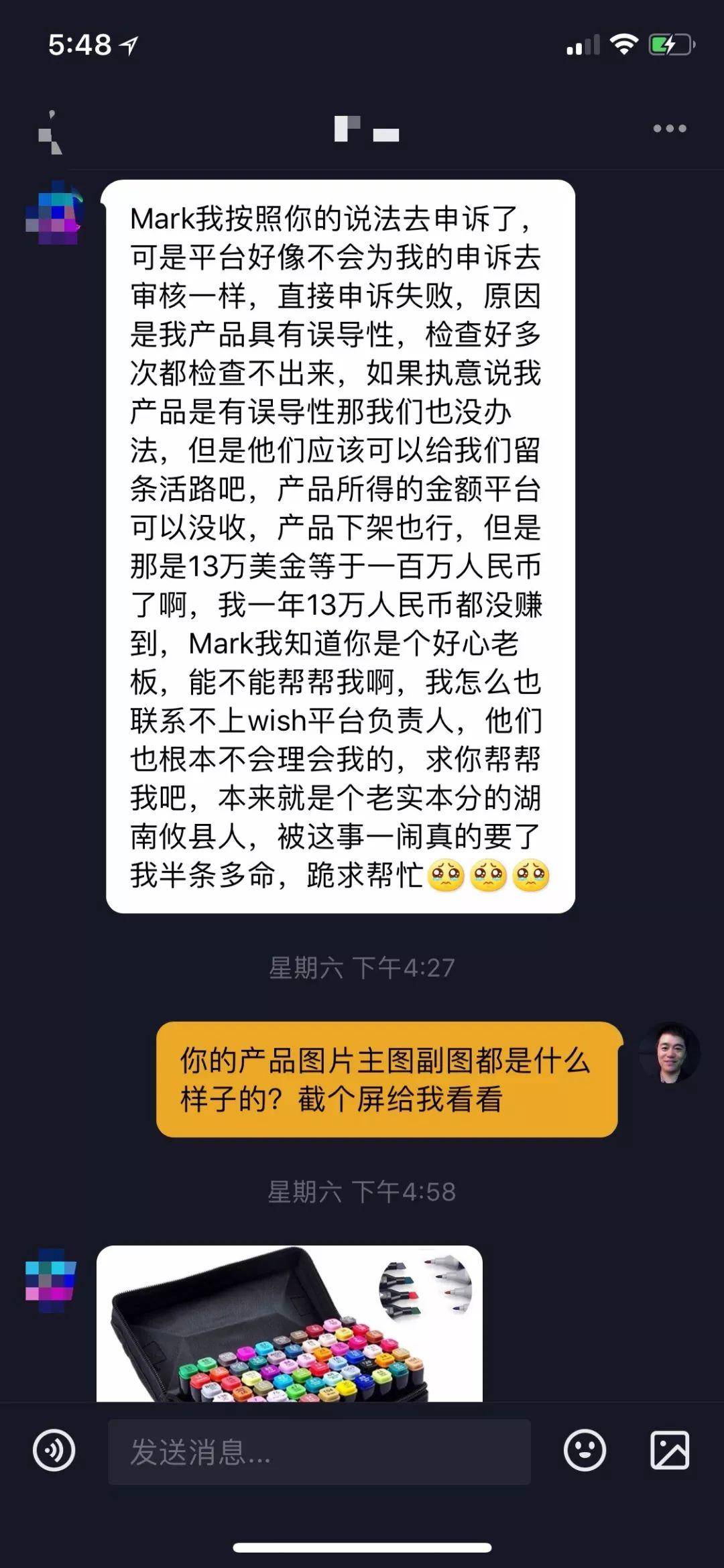
Task: Attach a picture via the image icon
Action: [670, 1450]
